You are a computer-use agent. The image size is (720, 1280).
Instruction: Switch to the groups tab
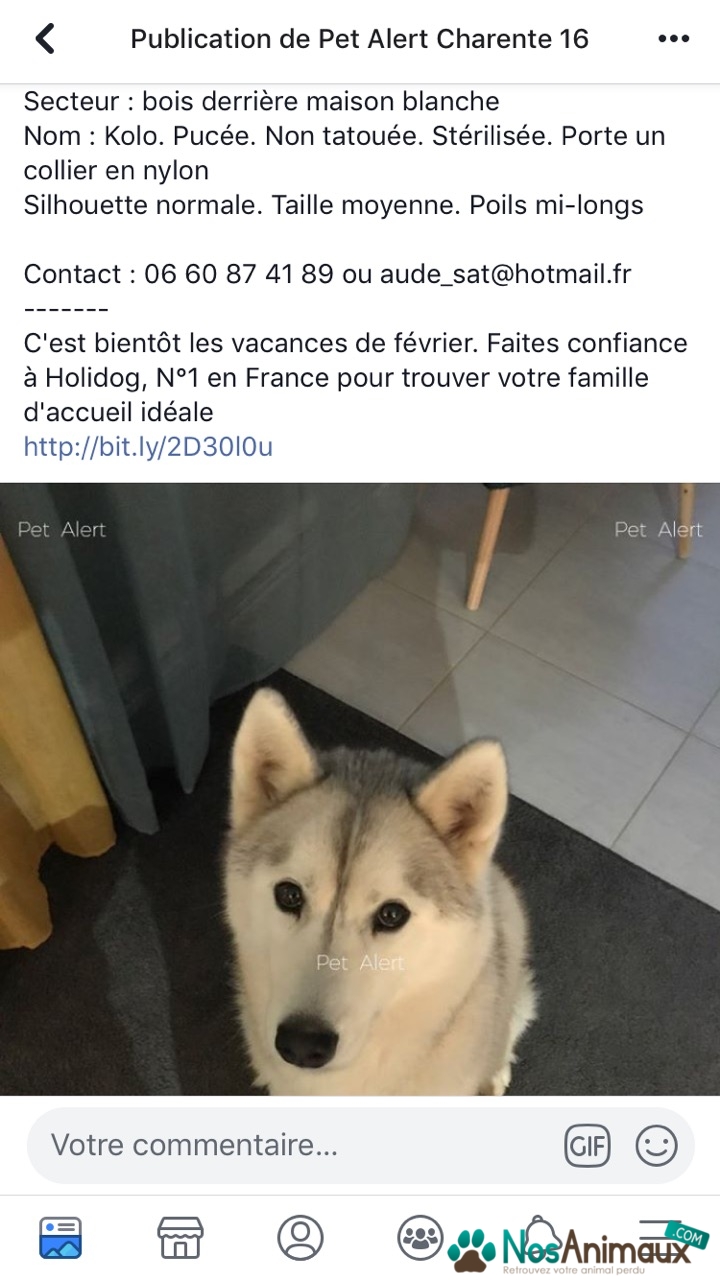tap(420, 1238)
